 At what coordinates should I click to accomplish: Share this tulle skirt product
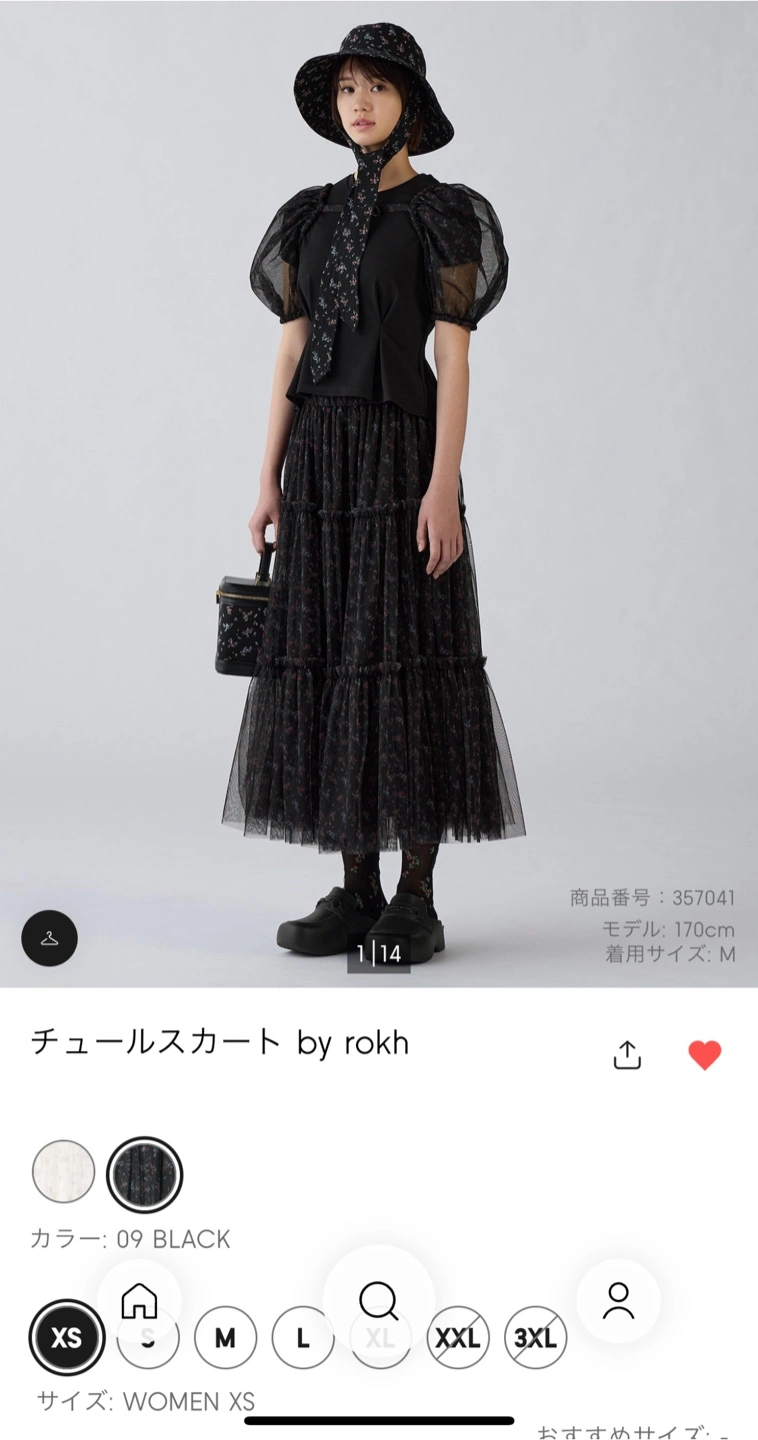pos(627,1055)
